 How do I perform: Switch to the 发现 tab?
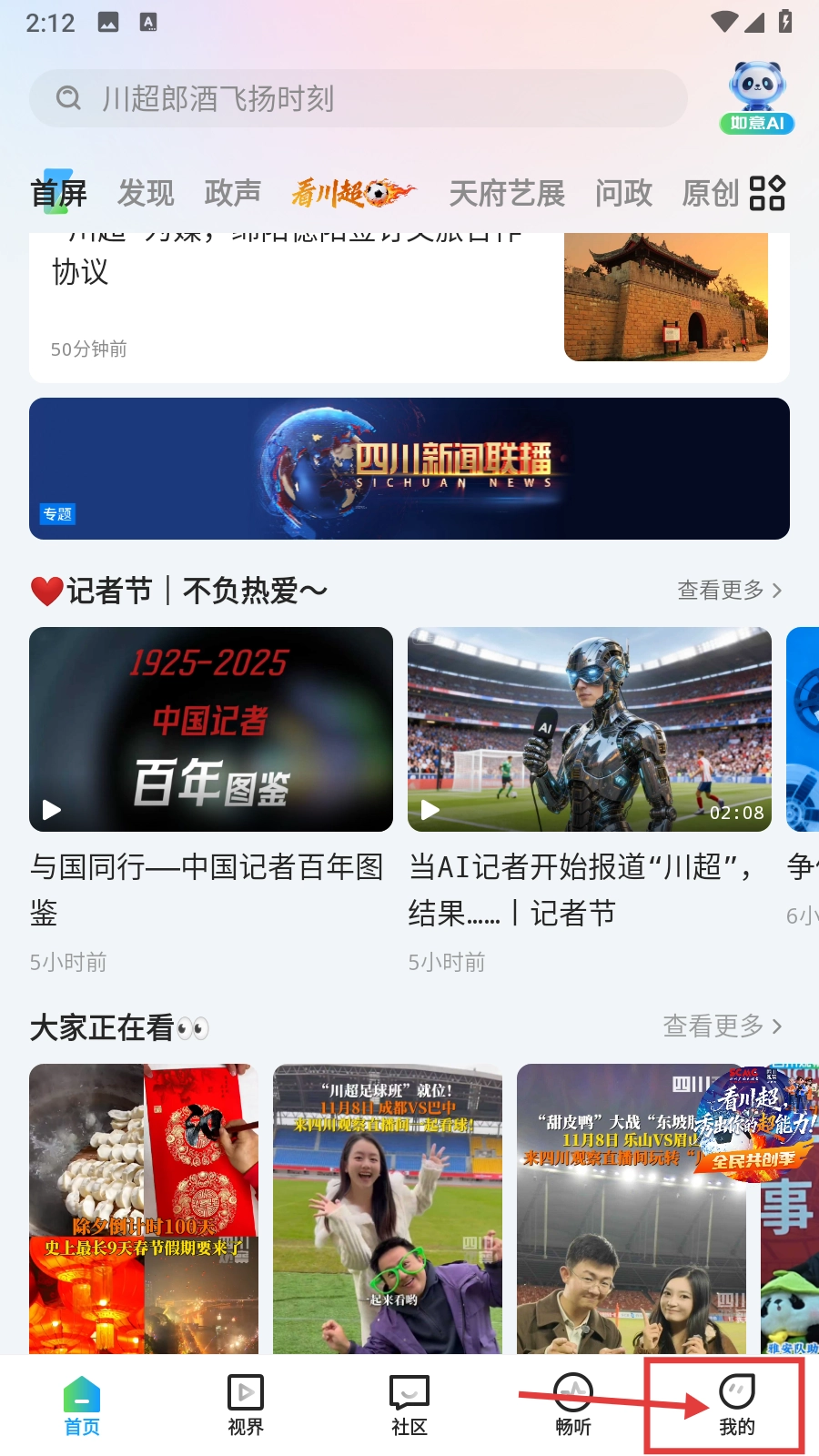[x=146, y=193]
